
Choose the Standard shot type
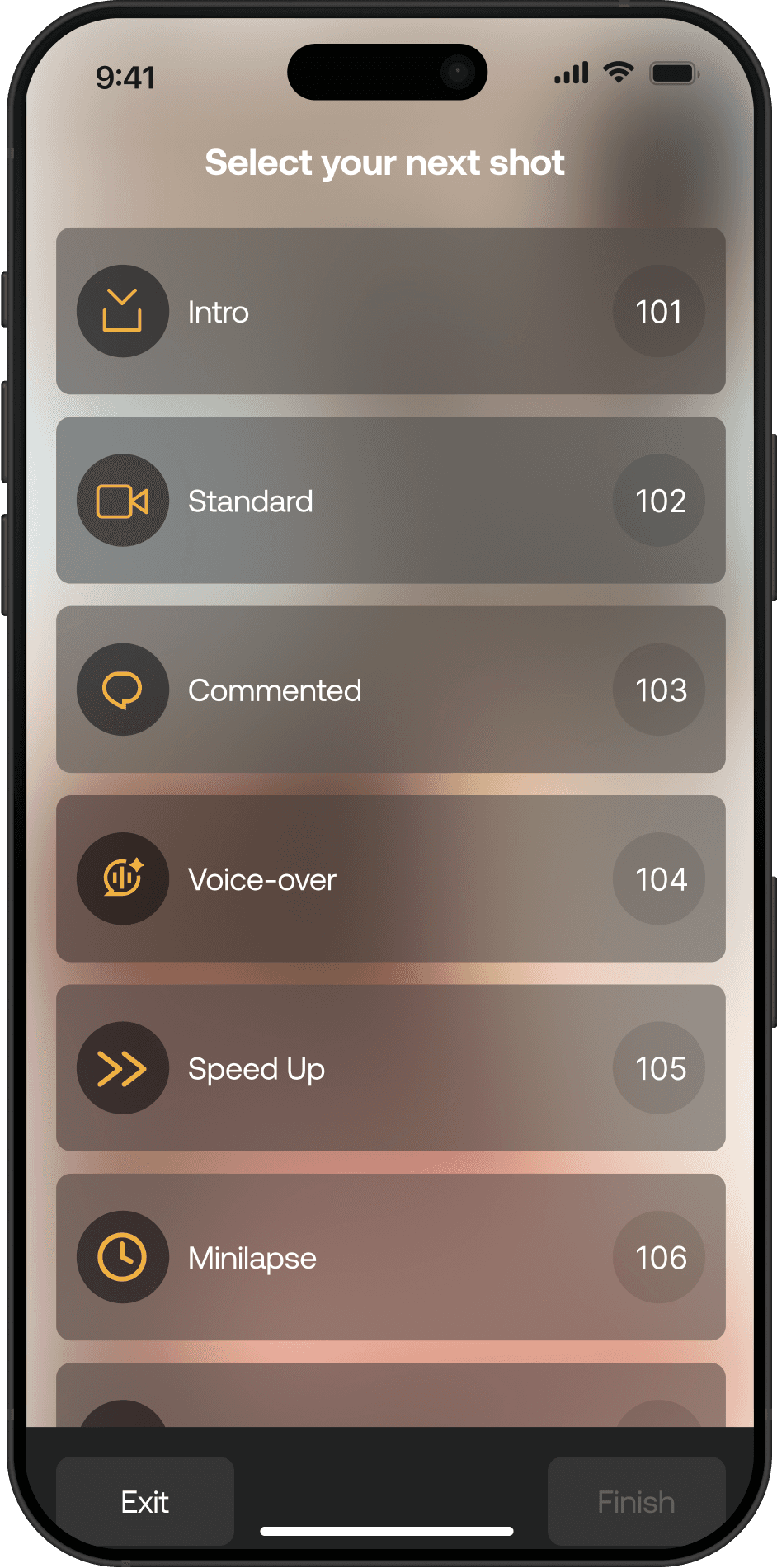[390, 500]
